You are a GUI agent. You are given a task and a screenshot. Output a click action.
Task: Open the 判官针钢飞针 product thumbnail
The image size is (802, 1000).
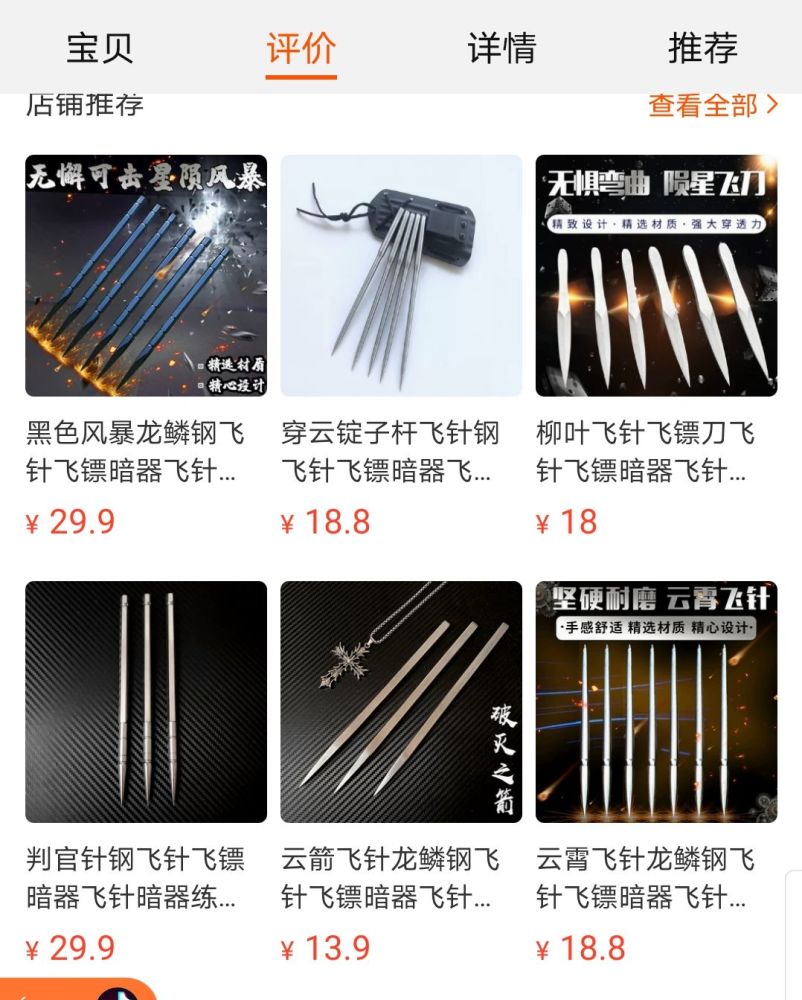pyautogui.click(x=146, y=700)
